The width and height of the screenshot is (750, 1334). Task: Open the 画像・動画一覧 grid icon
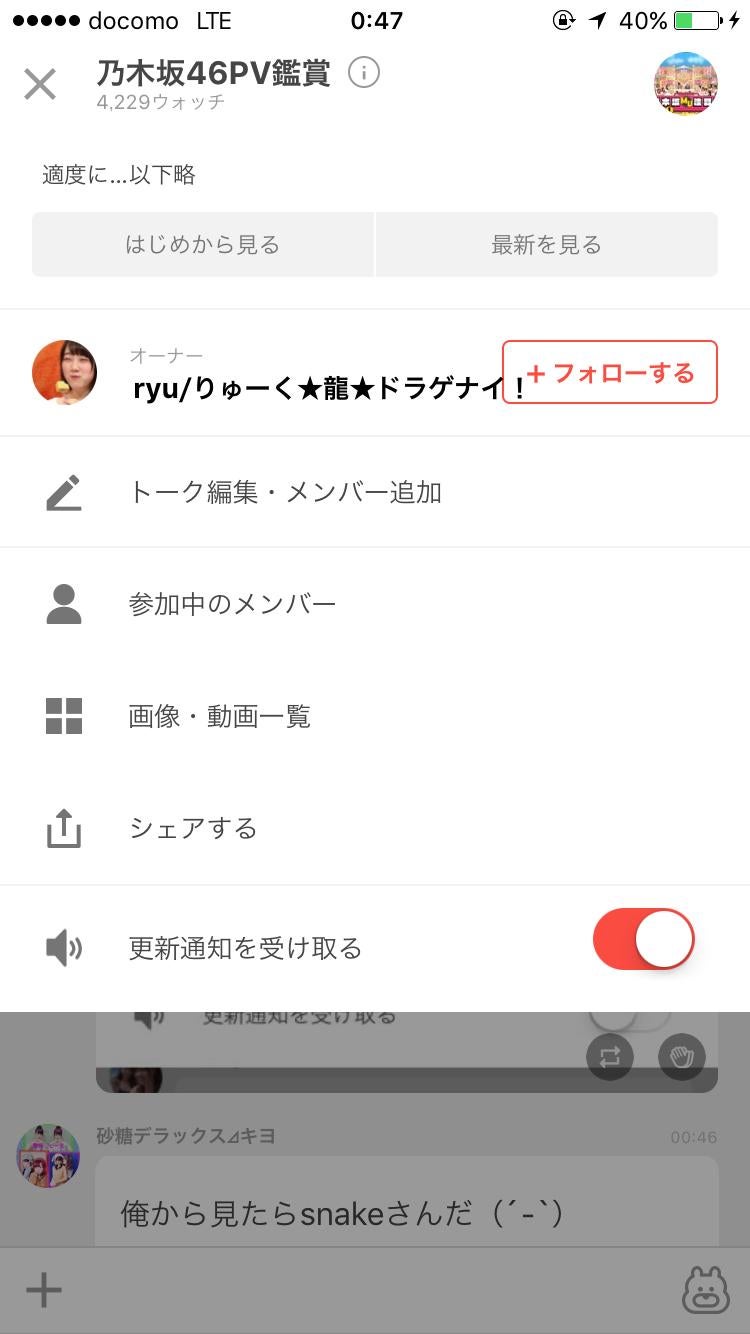tap(64, 715)
